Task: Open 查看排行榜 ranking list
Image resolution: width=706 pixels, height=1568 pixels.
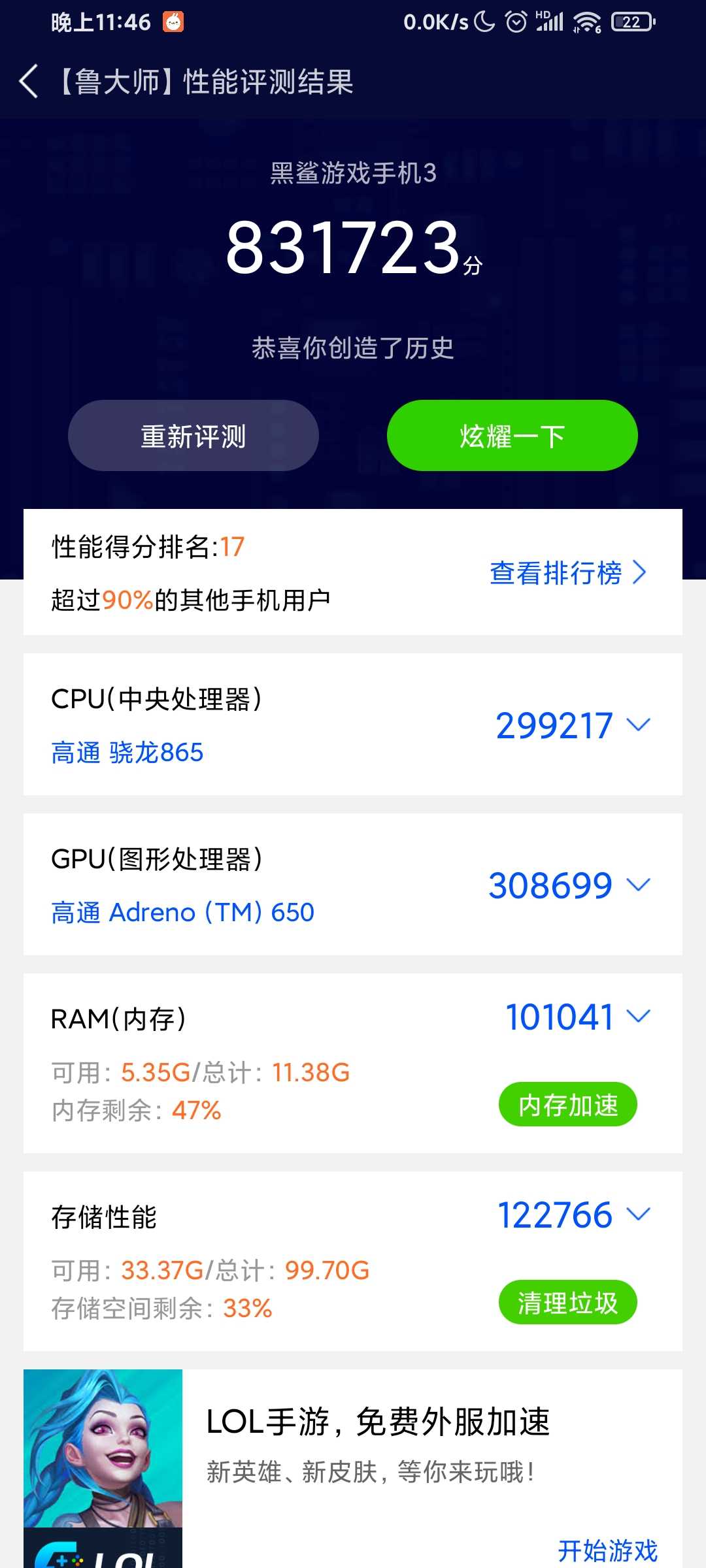Action: (x=567, y=573)
